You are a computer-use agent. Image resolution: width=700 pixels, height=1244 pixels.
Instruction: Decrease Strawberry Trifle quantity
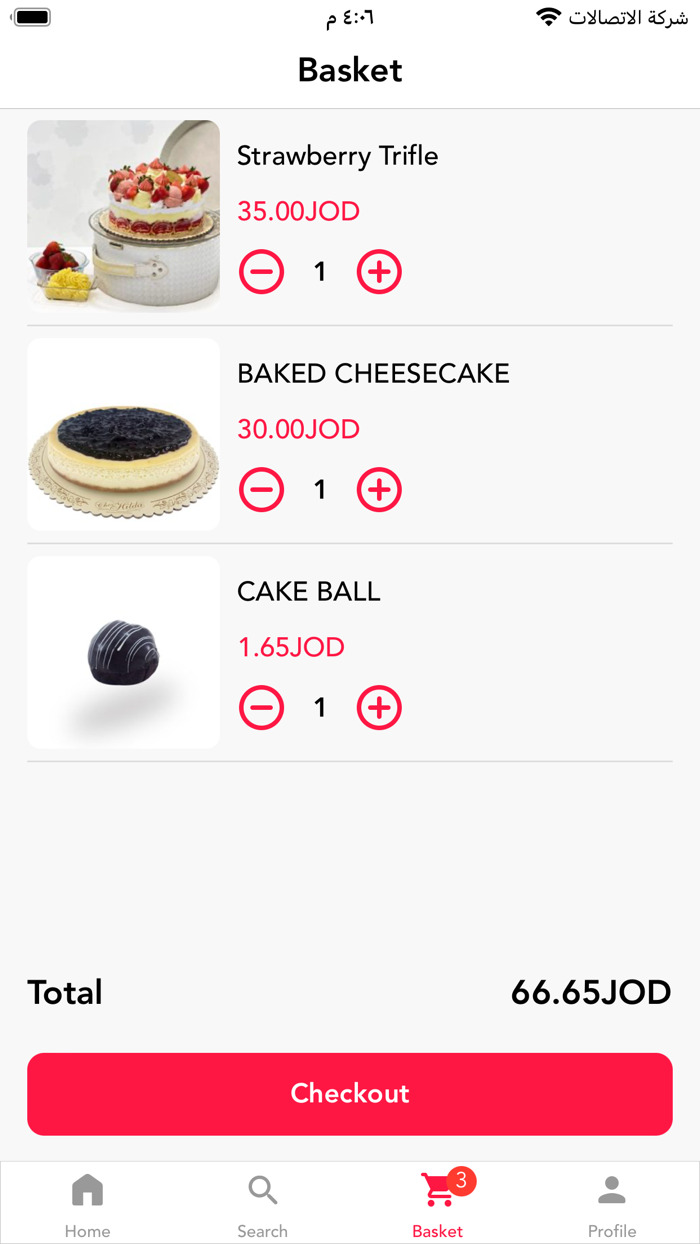click(261, 272)
